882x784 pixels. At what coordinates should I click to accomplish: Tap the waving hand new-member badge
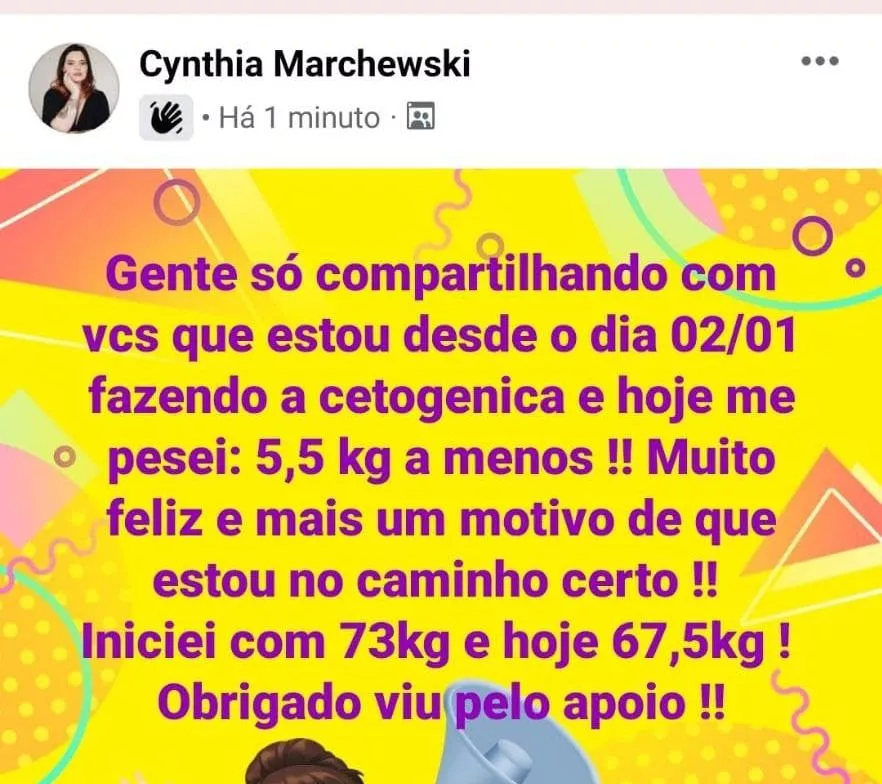point(166,118)
